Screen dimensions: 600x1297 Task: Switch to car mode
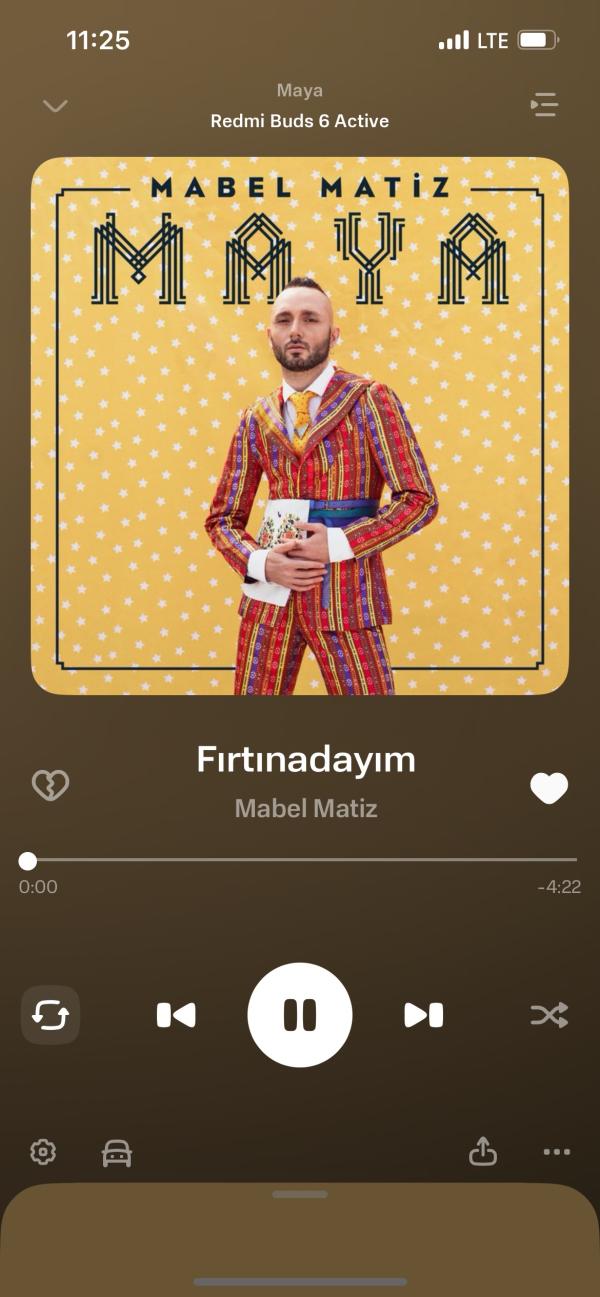[117, 1153]
